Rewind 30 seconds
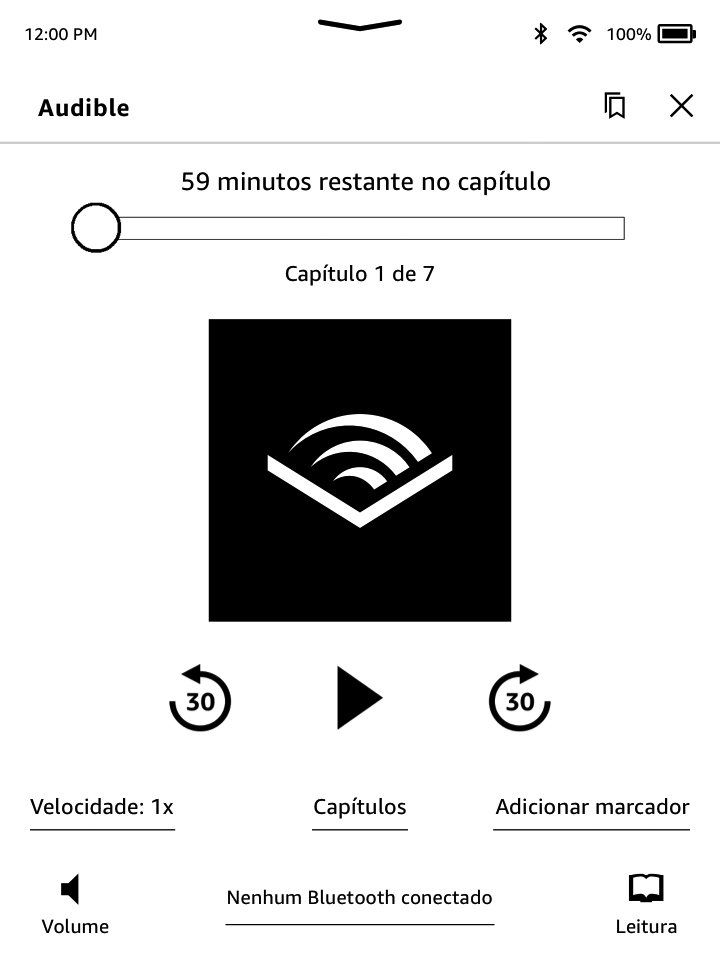Screen dimensions: 720x960 pyautogui.click(x=200, y=698)
